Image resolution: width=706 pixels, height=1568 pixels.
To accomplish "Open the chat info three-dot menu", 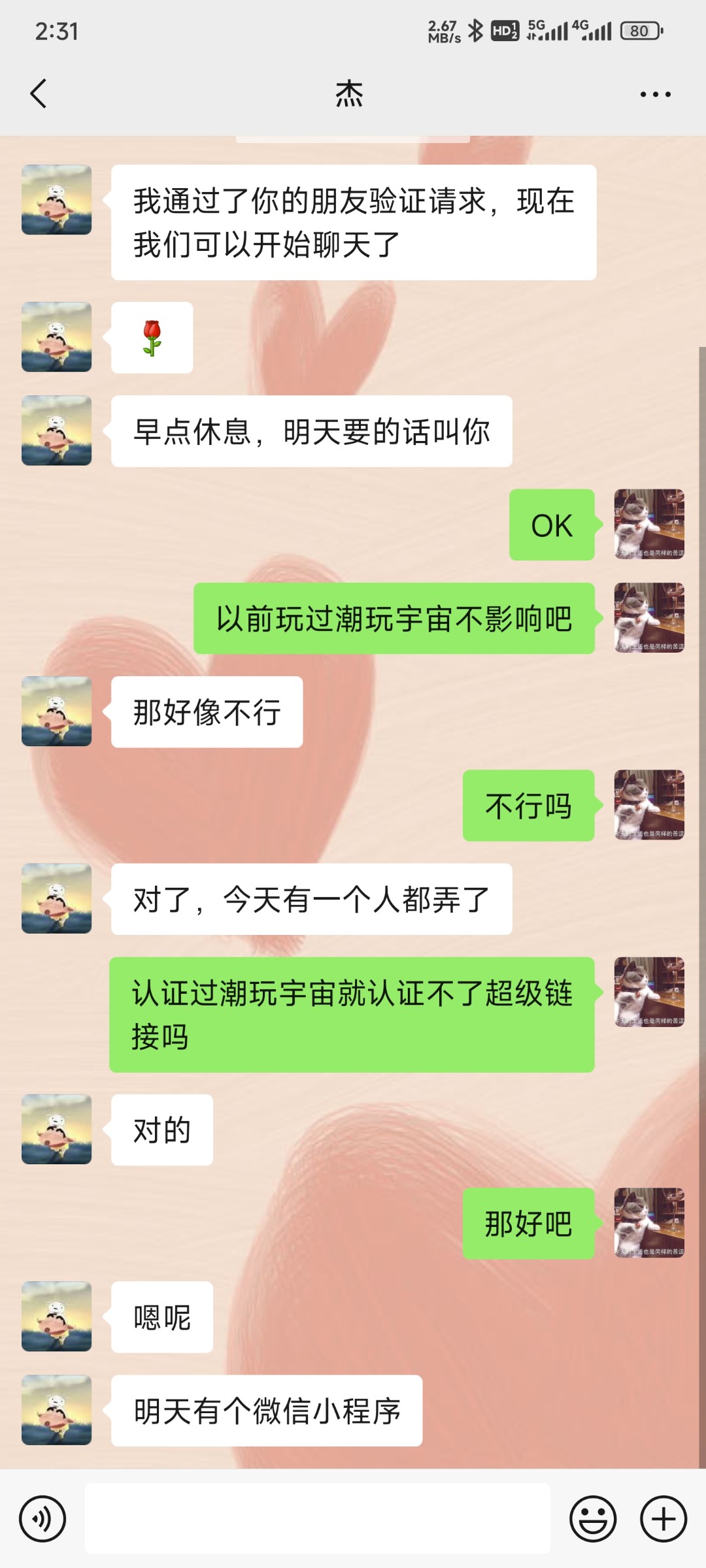I will pyautogui.click(x=655, y=95).
